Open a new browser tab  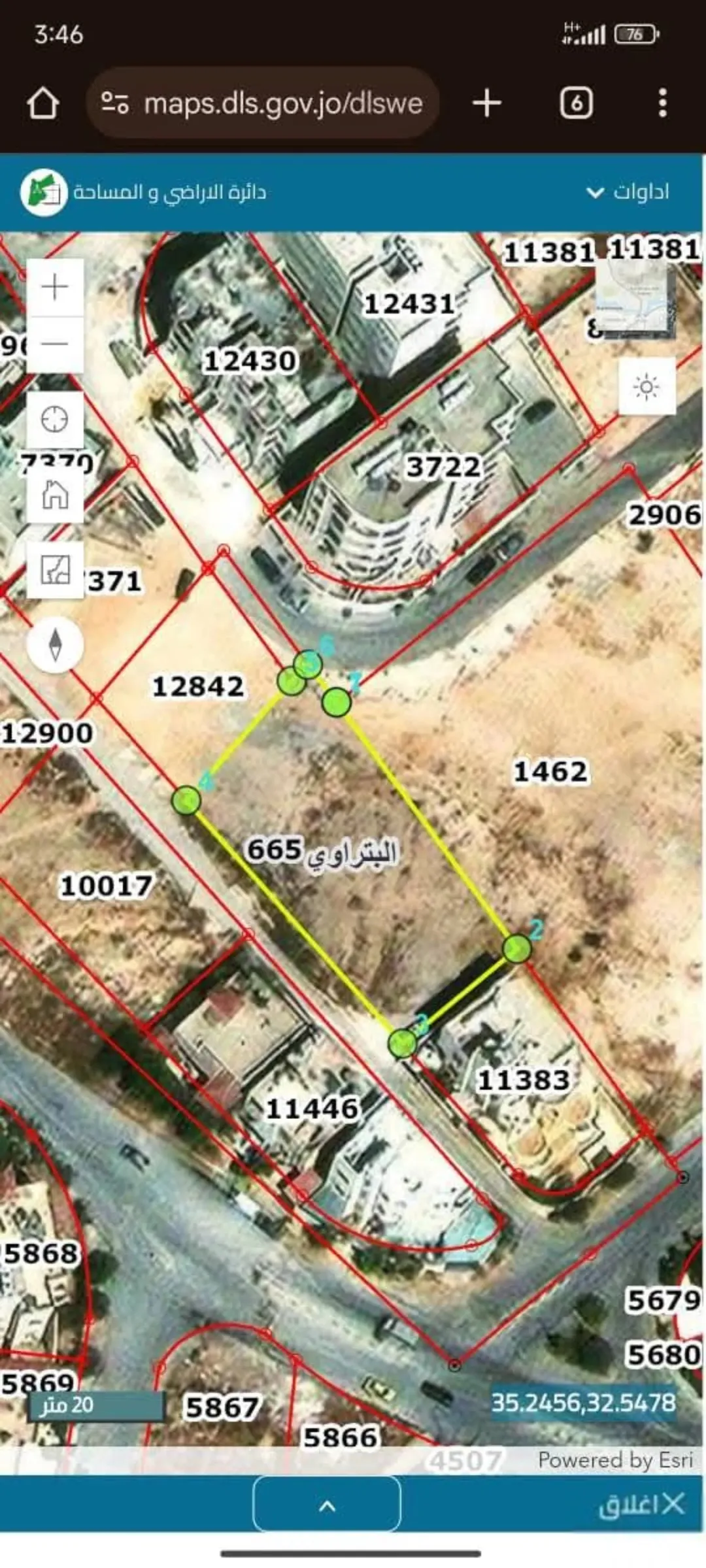coord(486,103)
